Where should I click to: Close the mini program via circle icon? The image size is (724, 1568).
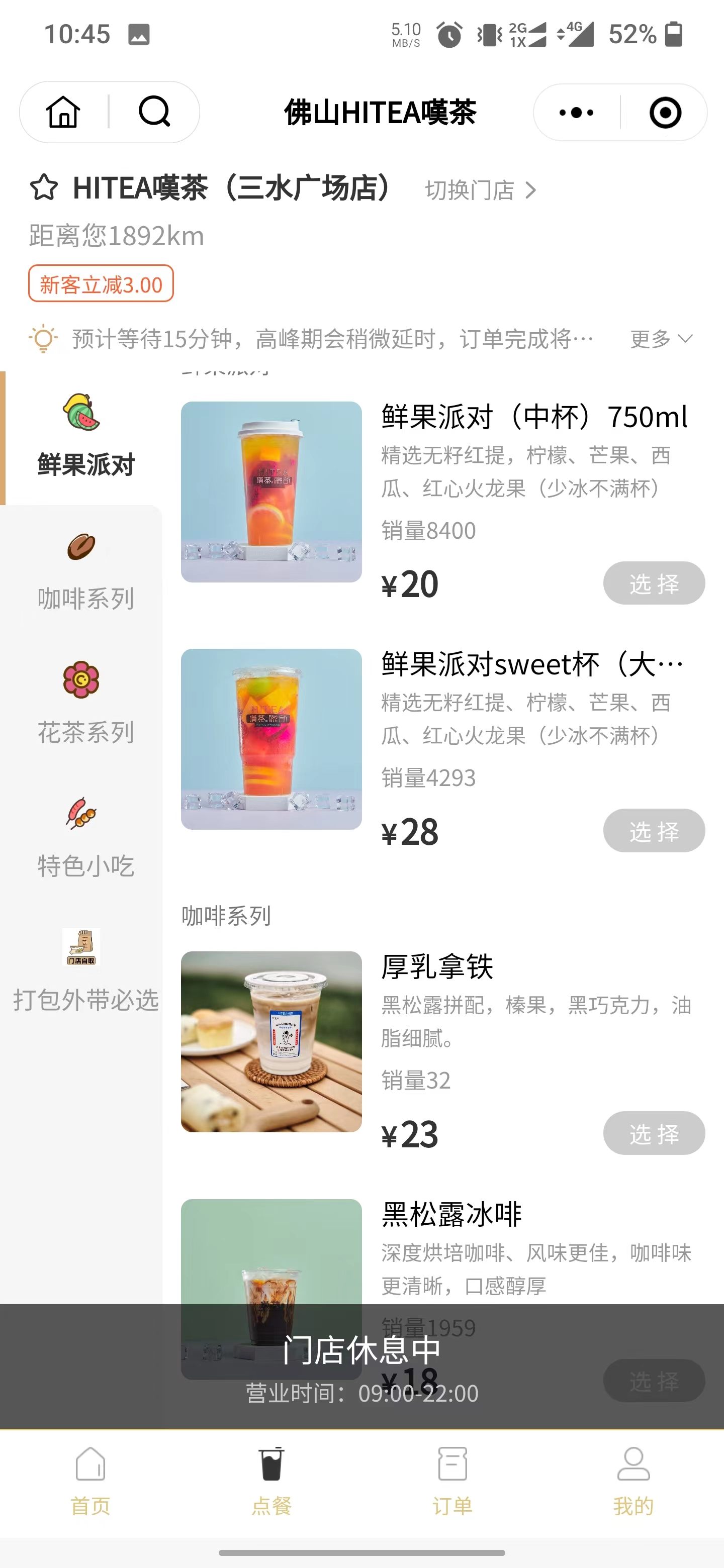tap(665, 113)
